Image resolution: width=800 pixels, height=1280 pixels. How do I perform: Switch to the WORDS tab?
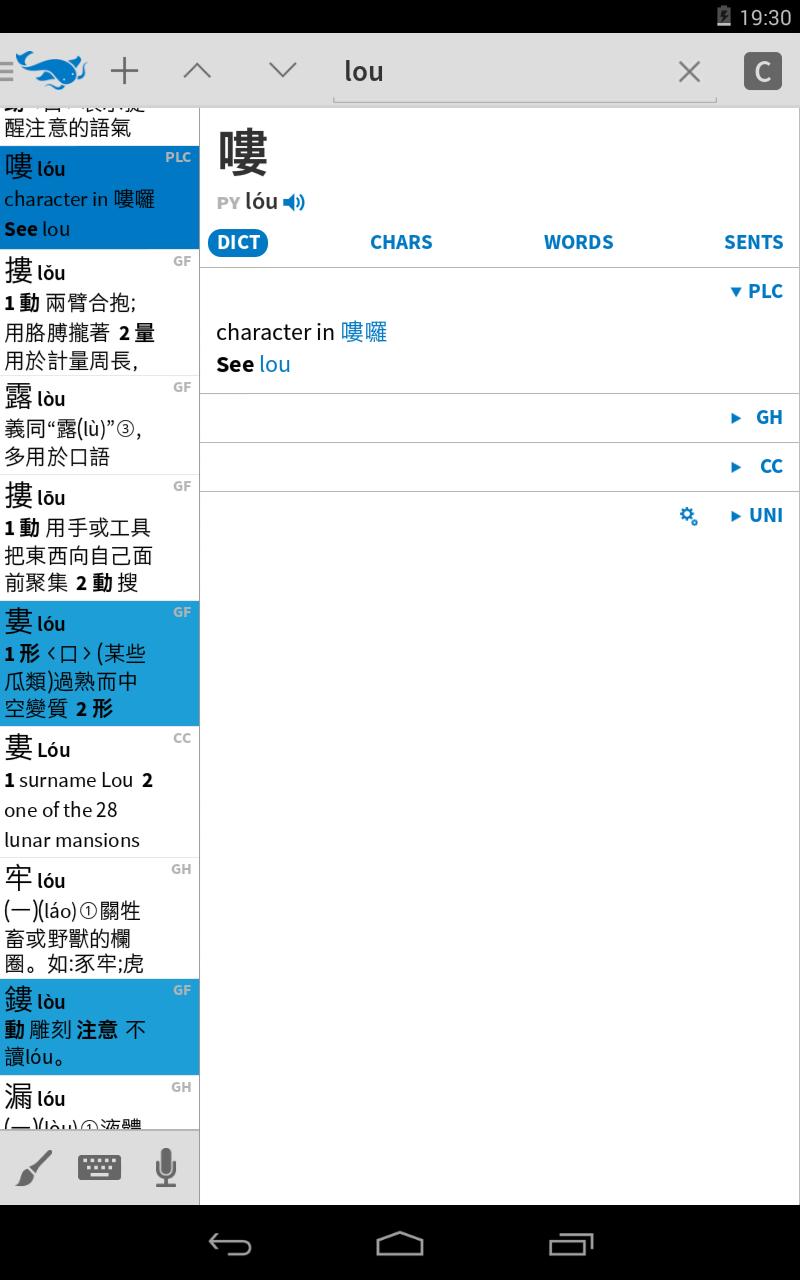point(579,243)
